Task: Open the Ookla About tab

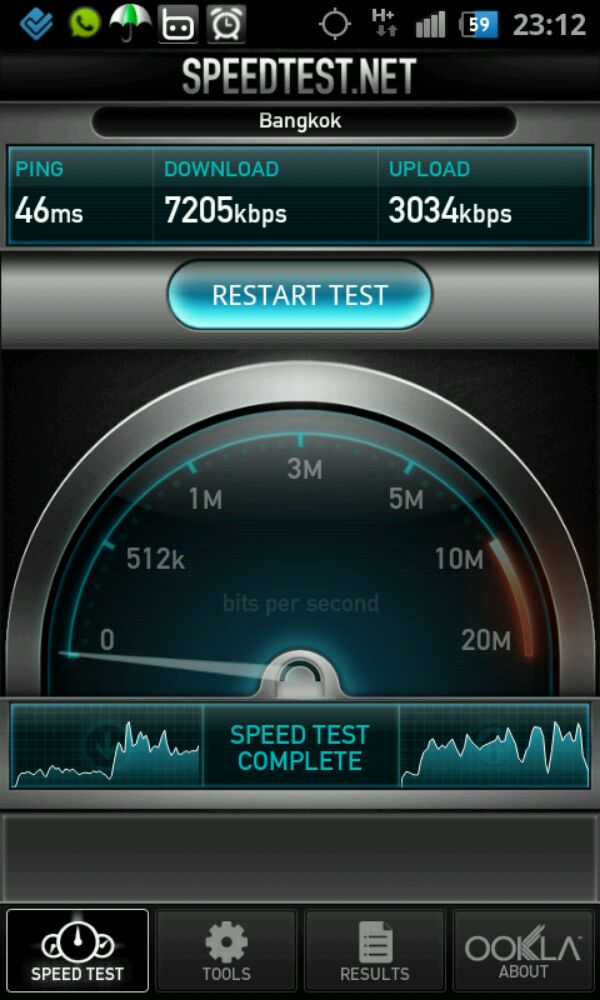Action: (x=523, y=951)
